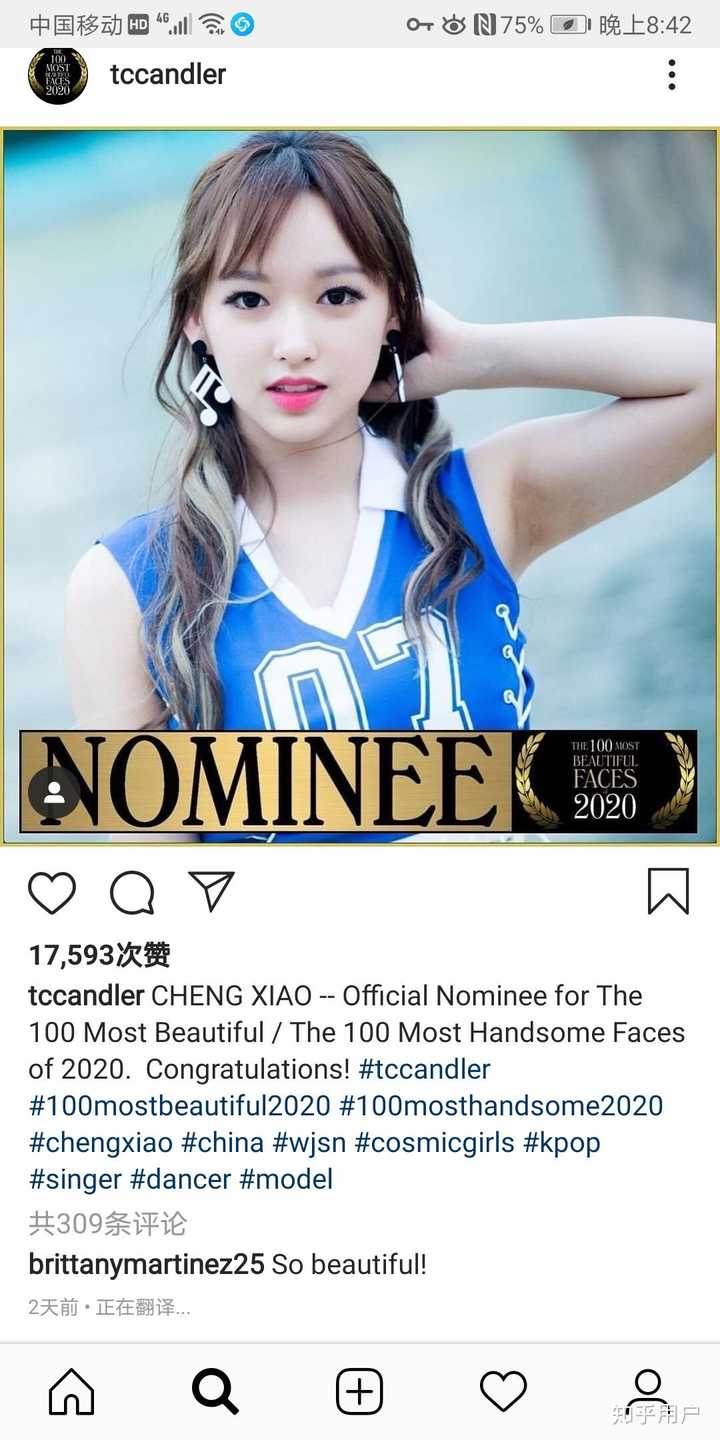Open the Activity heart tab
This screenshot has width=720, height=1440.
(x=503, y=1391)
